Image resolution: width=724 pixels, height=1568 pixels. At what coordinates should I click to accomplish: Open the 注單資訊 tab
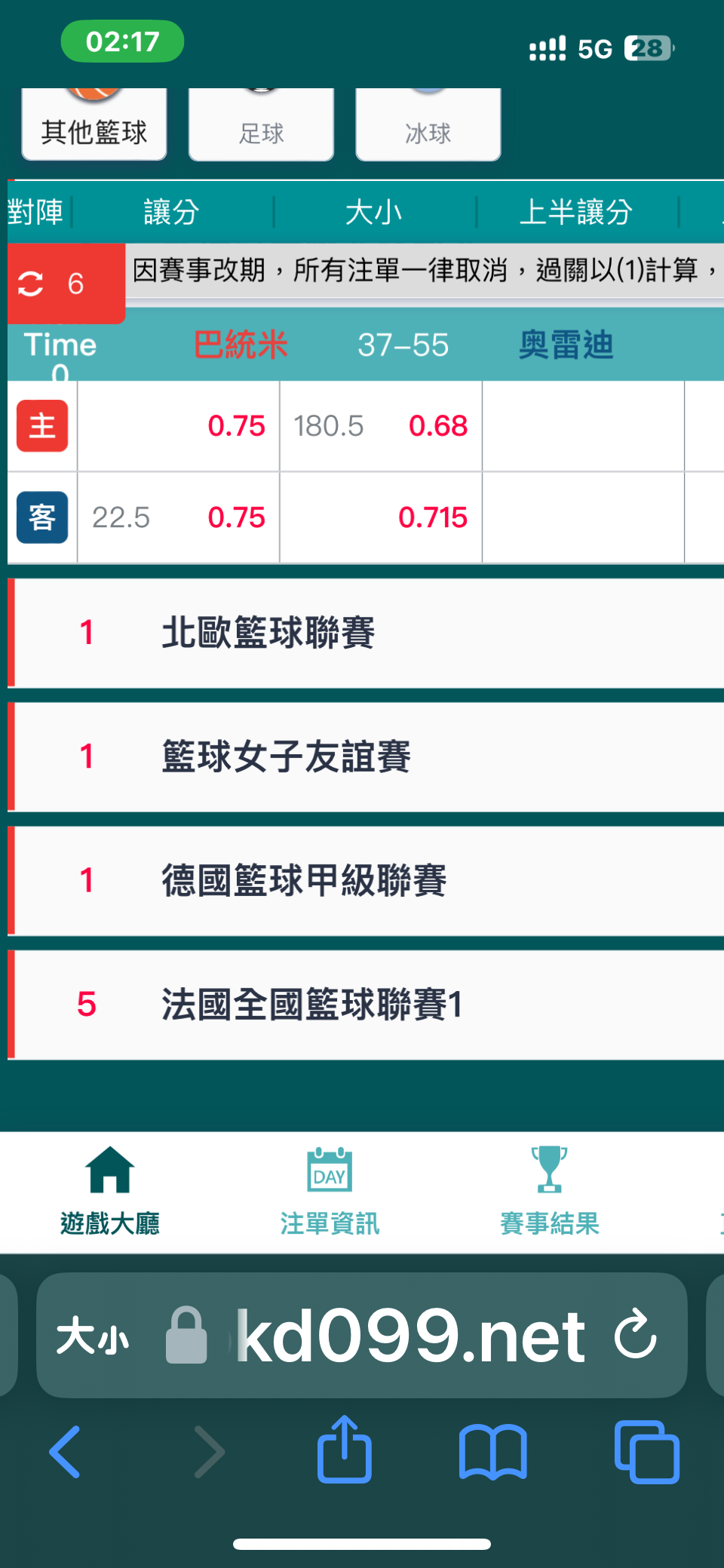click(x=330, y=1192)
